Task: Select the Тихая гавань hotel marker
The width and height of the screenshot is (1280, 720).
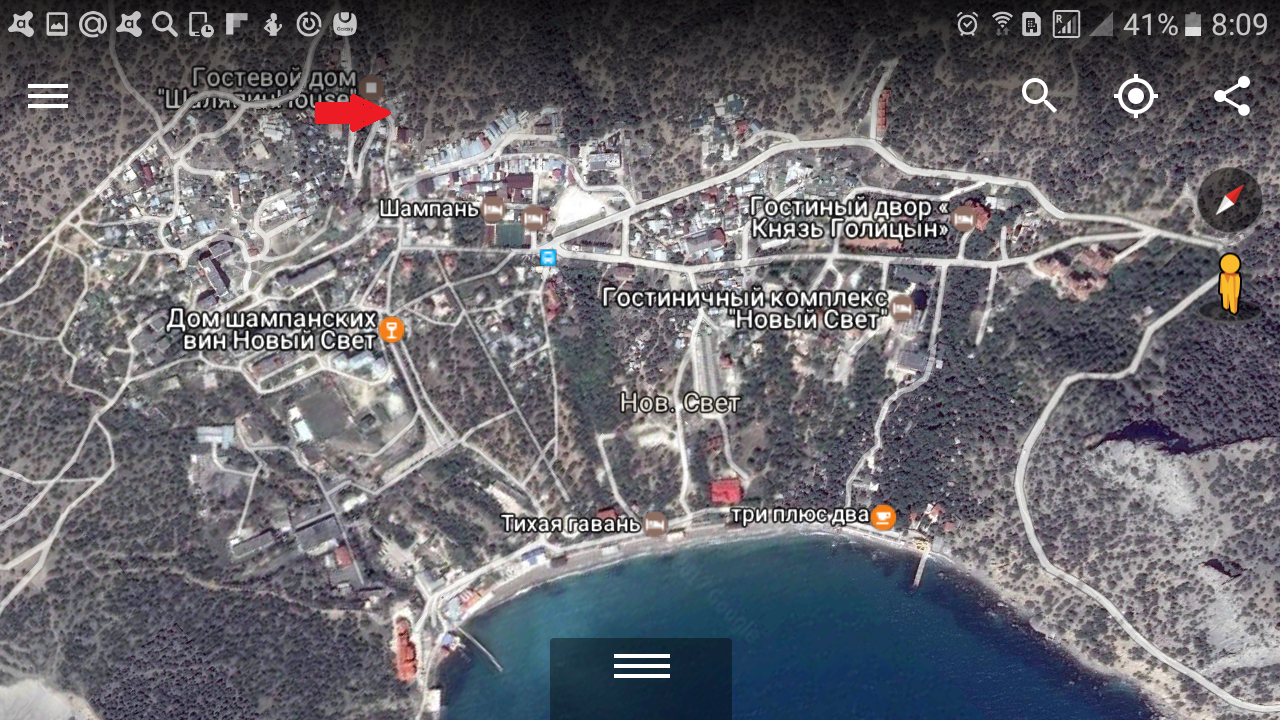Action: tap(655, 524)
